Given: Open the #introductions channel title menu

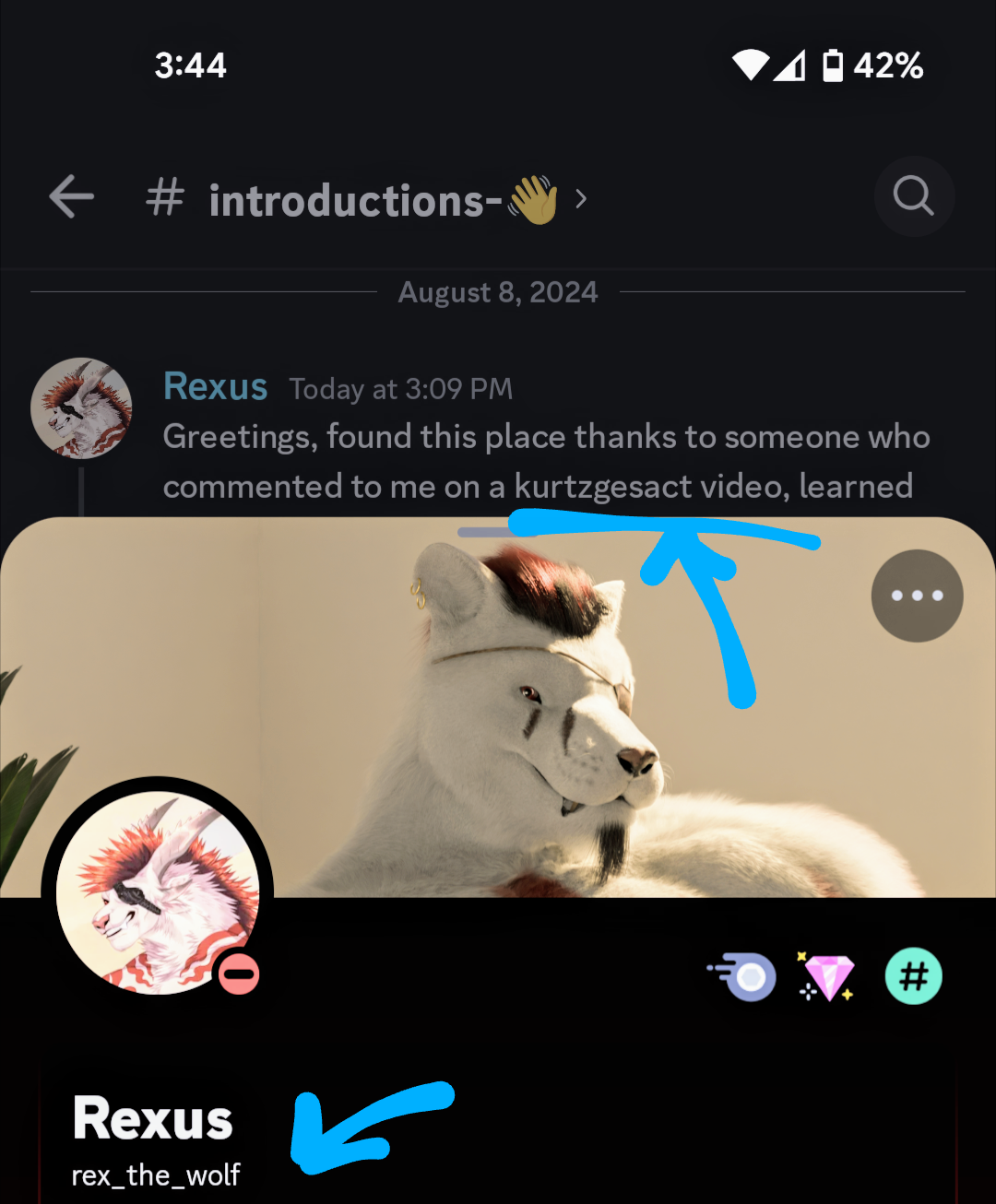Looking at the screenshot, I should pos(349,200).
